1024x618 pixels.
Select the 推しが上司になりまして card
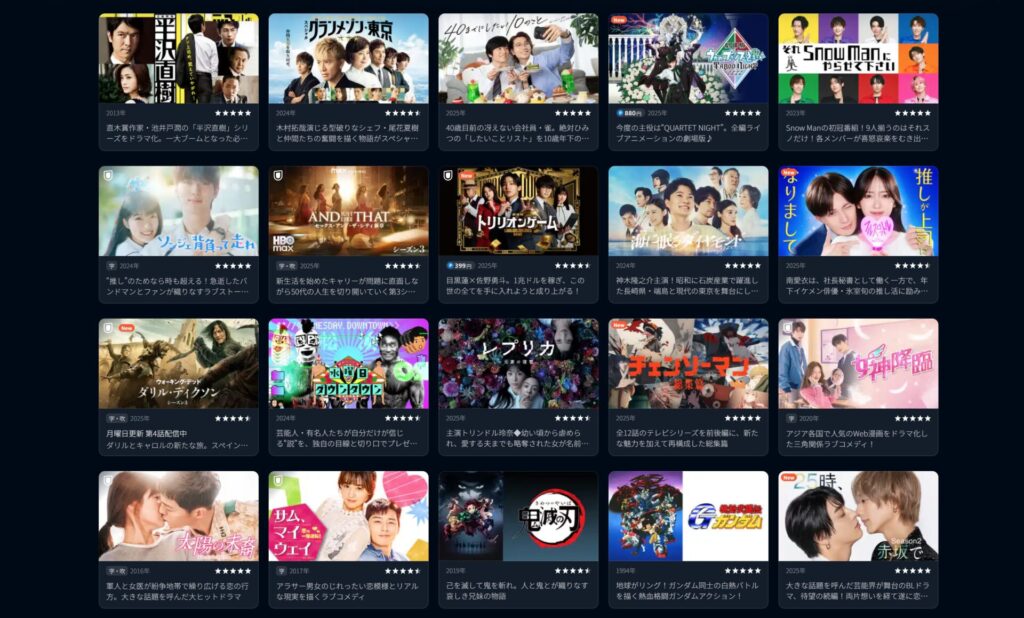858,211
